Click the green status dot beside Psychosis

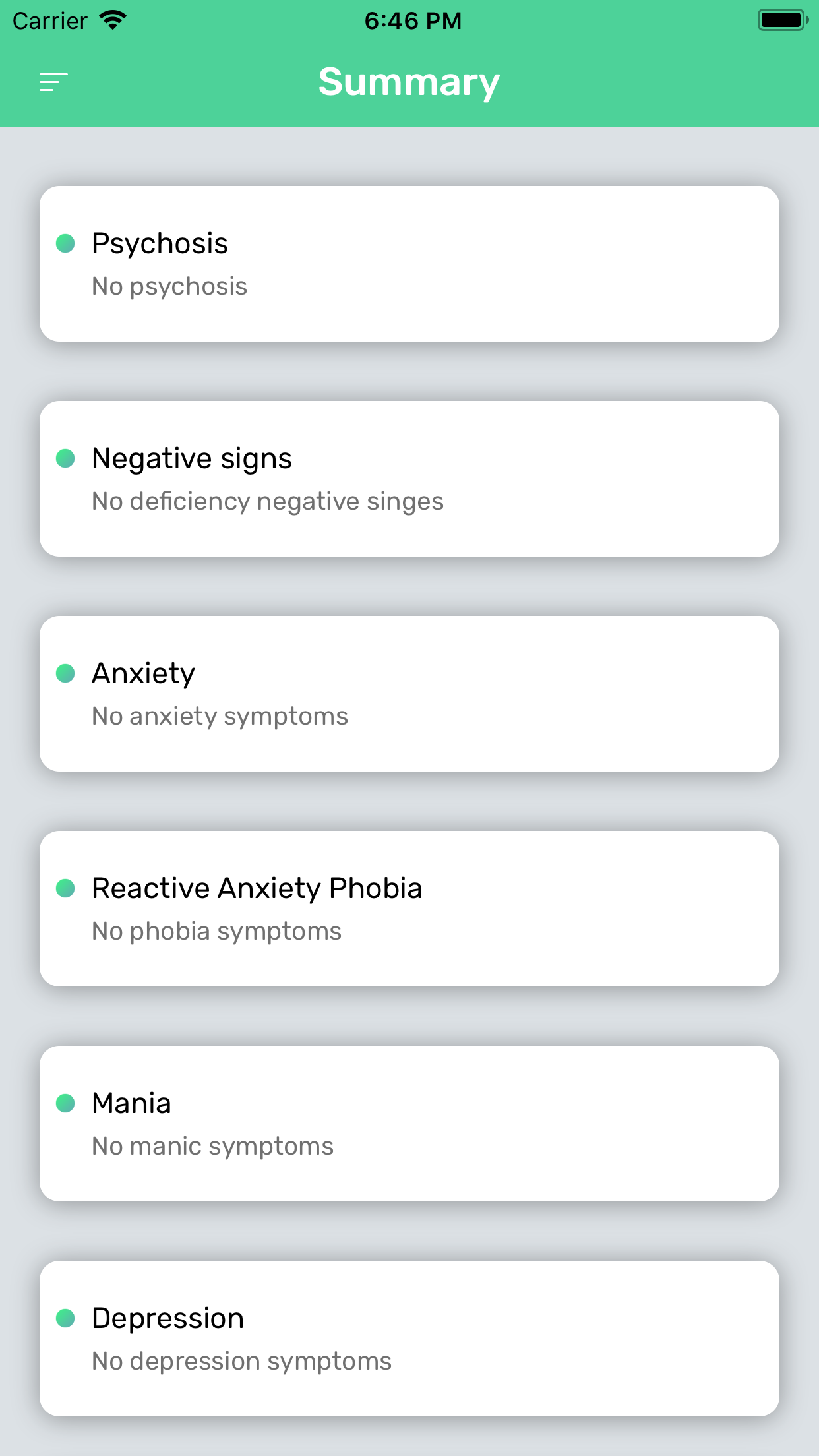[66, 243]
